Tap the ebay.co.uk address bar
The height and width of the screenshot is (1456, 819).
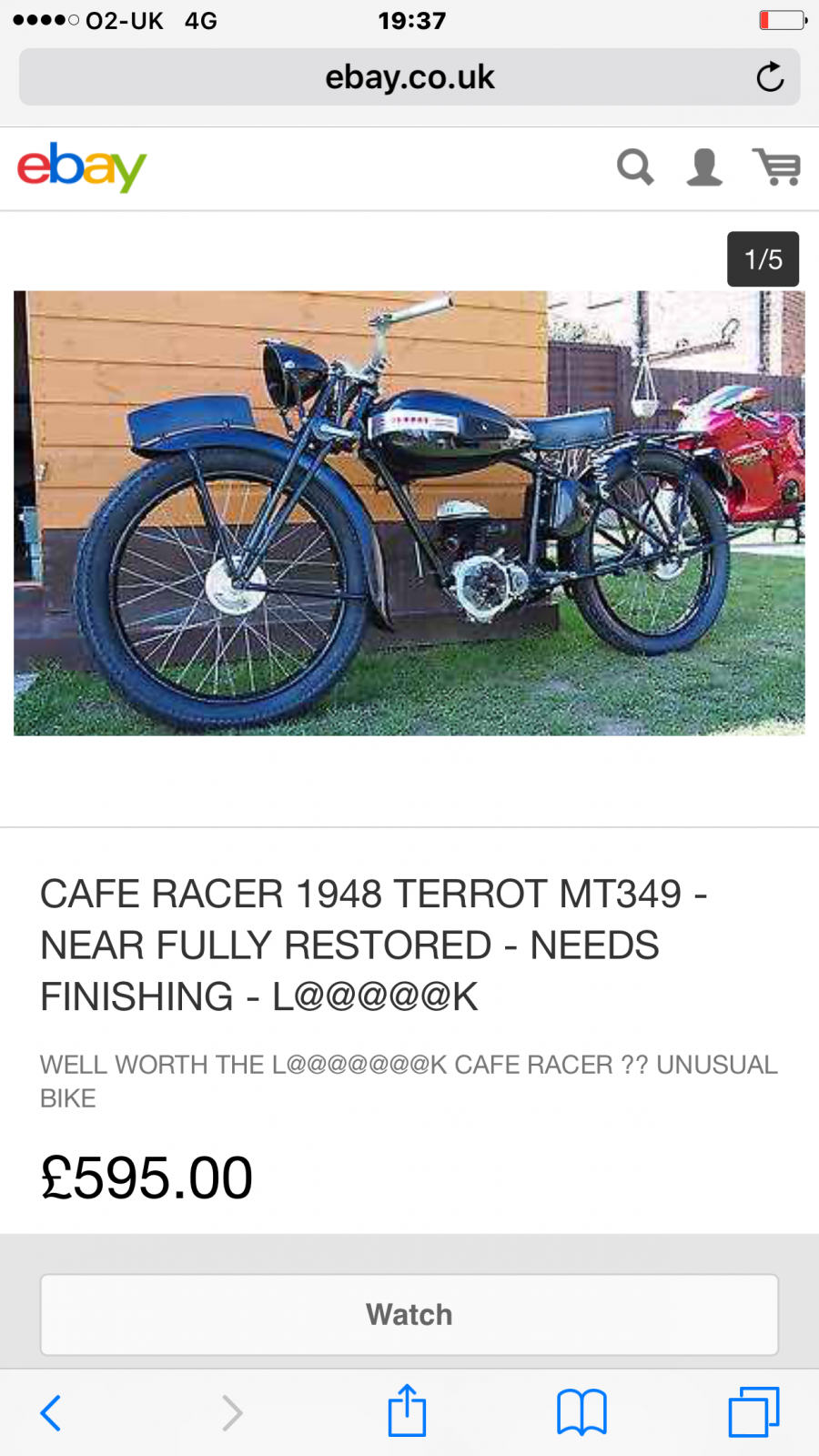point(409,77)
